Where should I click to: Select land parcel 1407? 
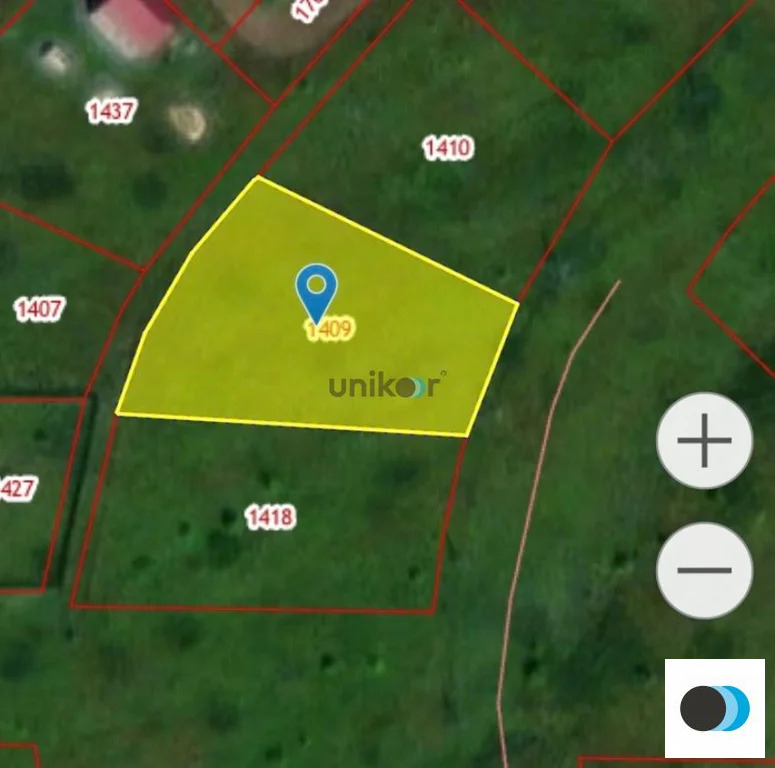(x=39, y=309)
